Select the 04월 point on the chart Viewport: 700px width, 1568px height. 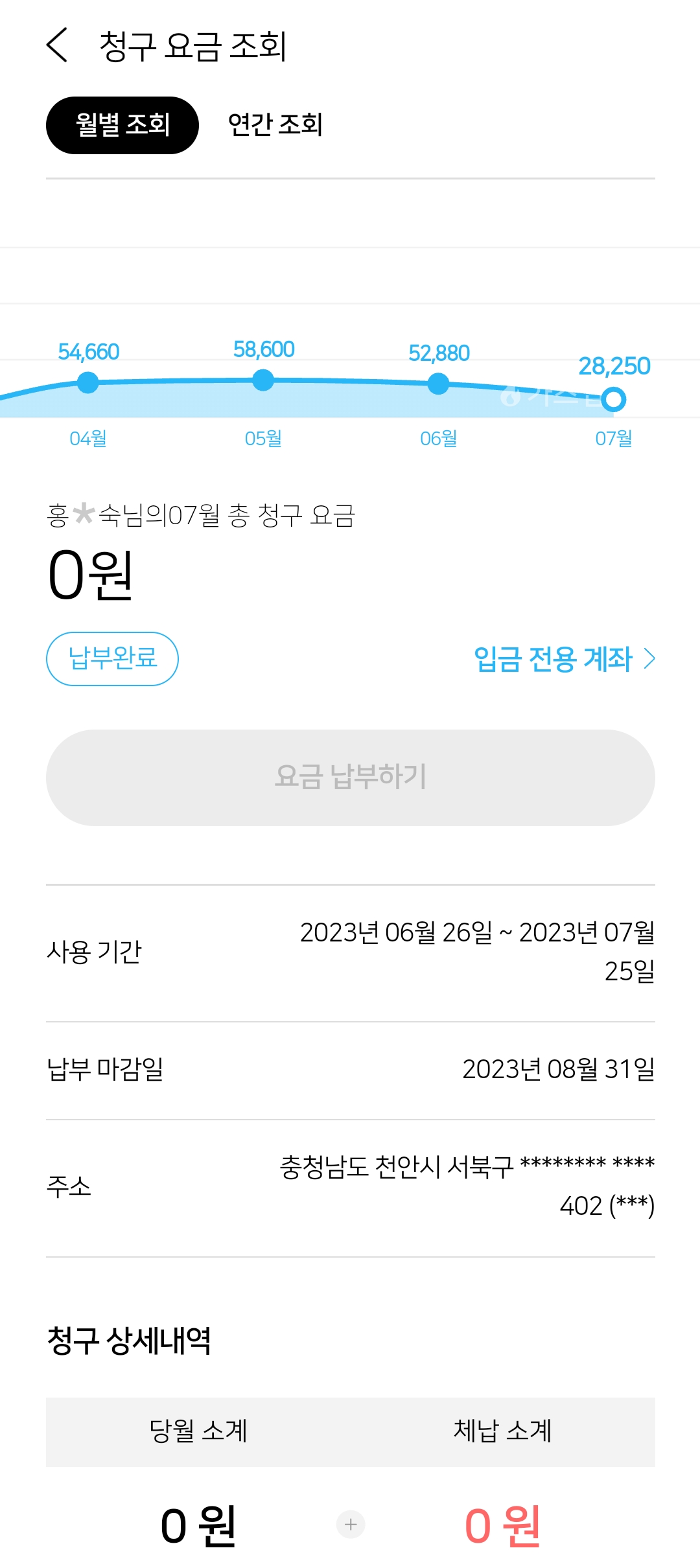tap(88, 382)
